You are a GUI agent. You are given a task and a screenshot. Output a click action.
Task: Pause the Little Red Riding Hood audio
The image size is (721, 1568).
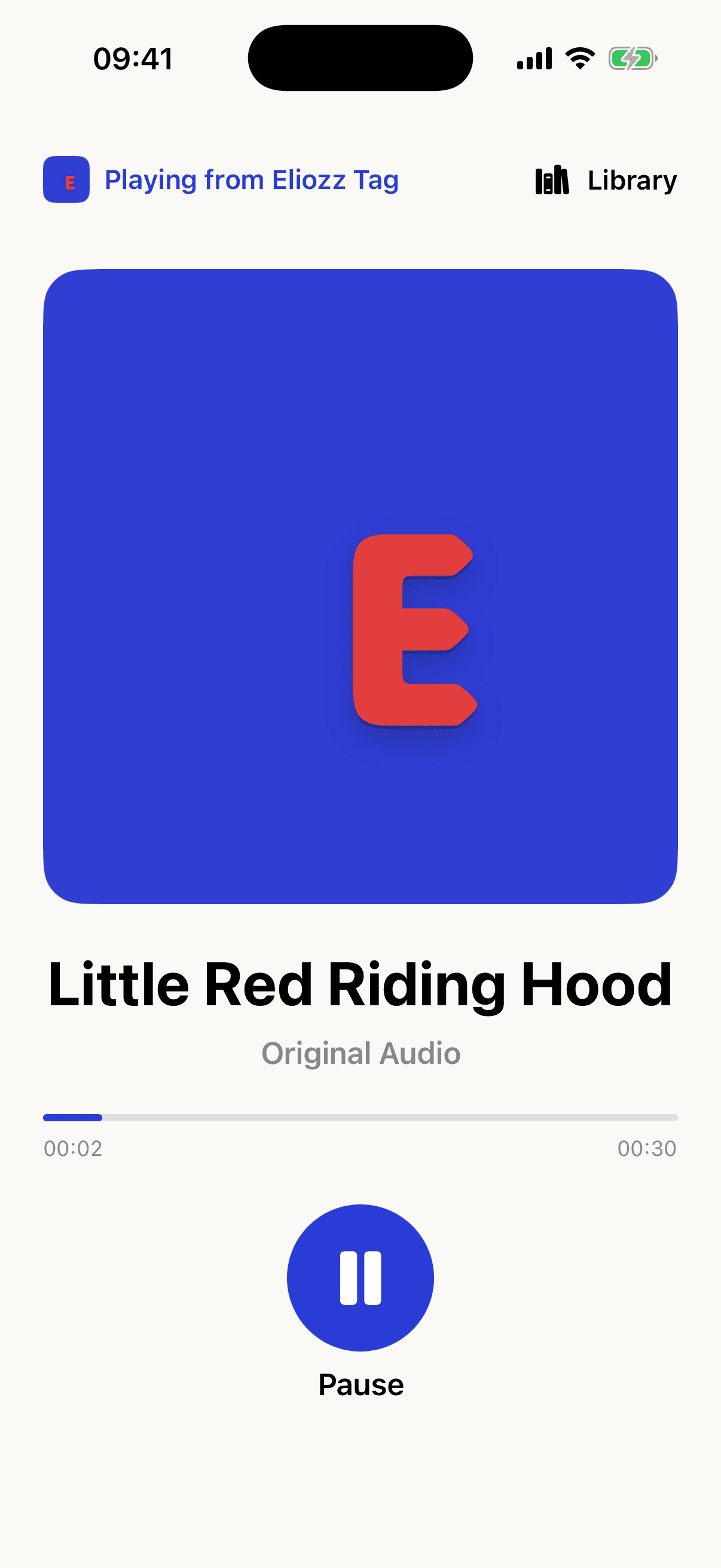point(360,1277)
